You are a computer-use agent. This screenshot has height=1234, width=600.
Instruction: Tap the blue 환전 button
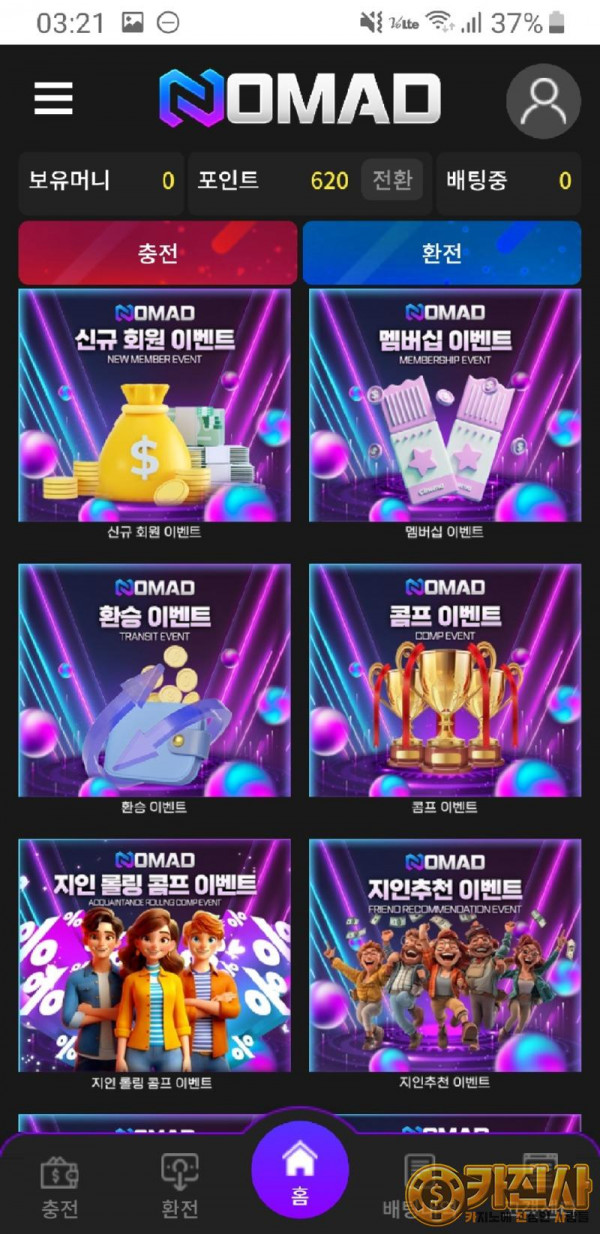[x=441, y=253]
